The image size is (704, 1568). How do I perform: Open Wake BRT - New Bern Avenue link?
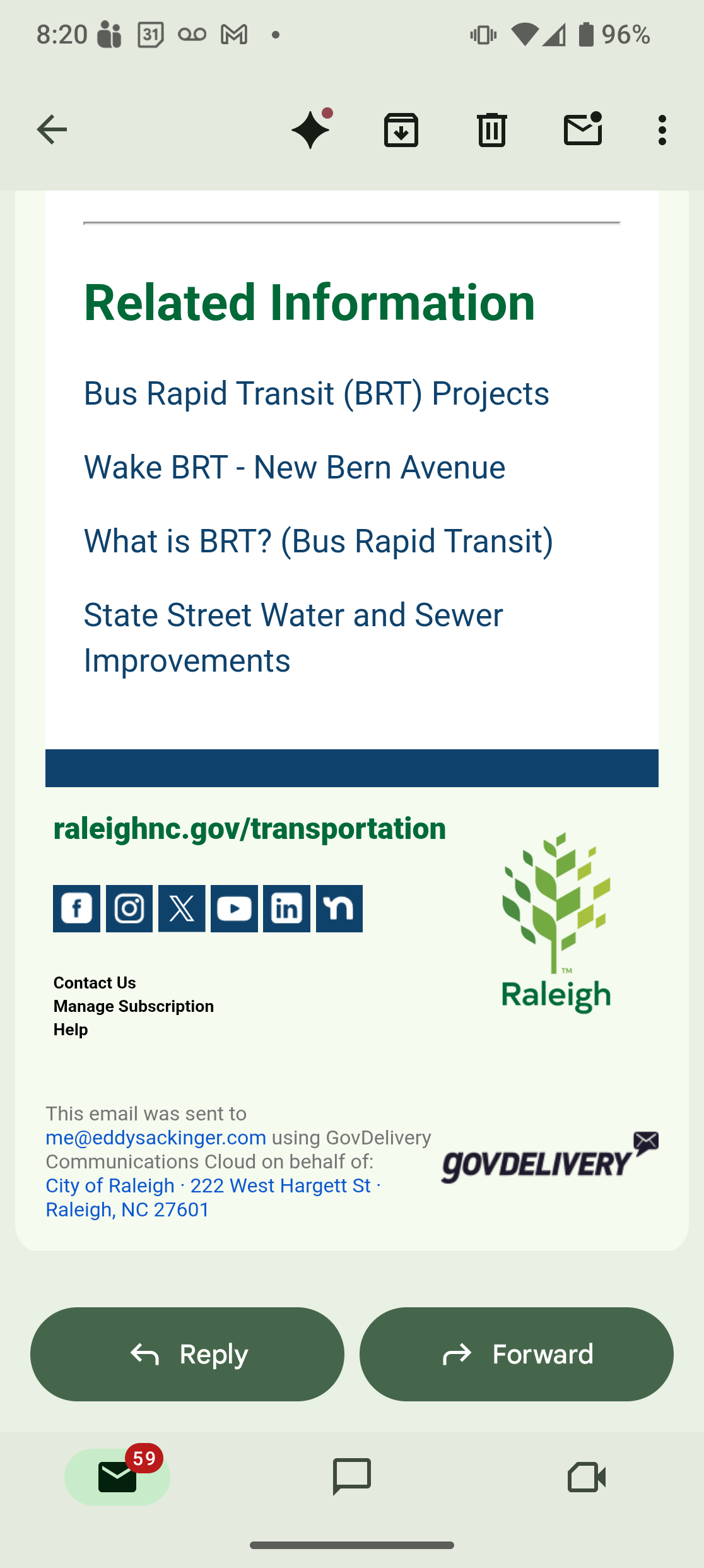[295, 468]
